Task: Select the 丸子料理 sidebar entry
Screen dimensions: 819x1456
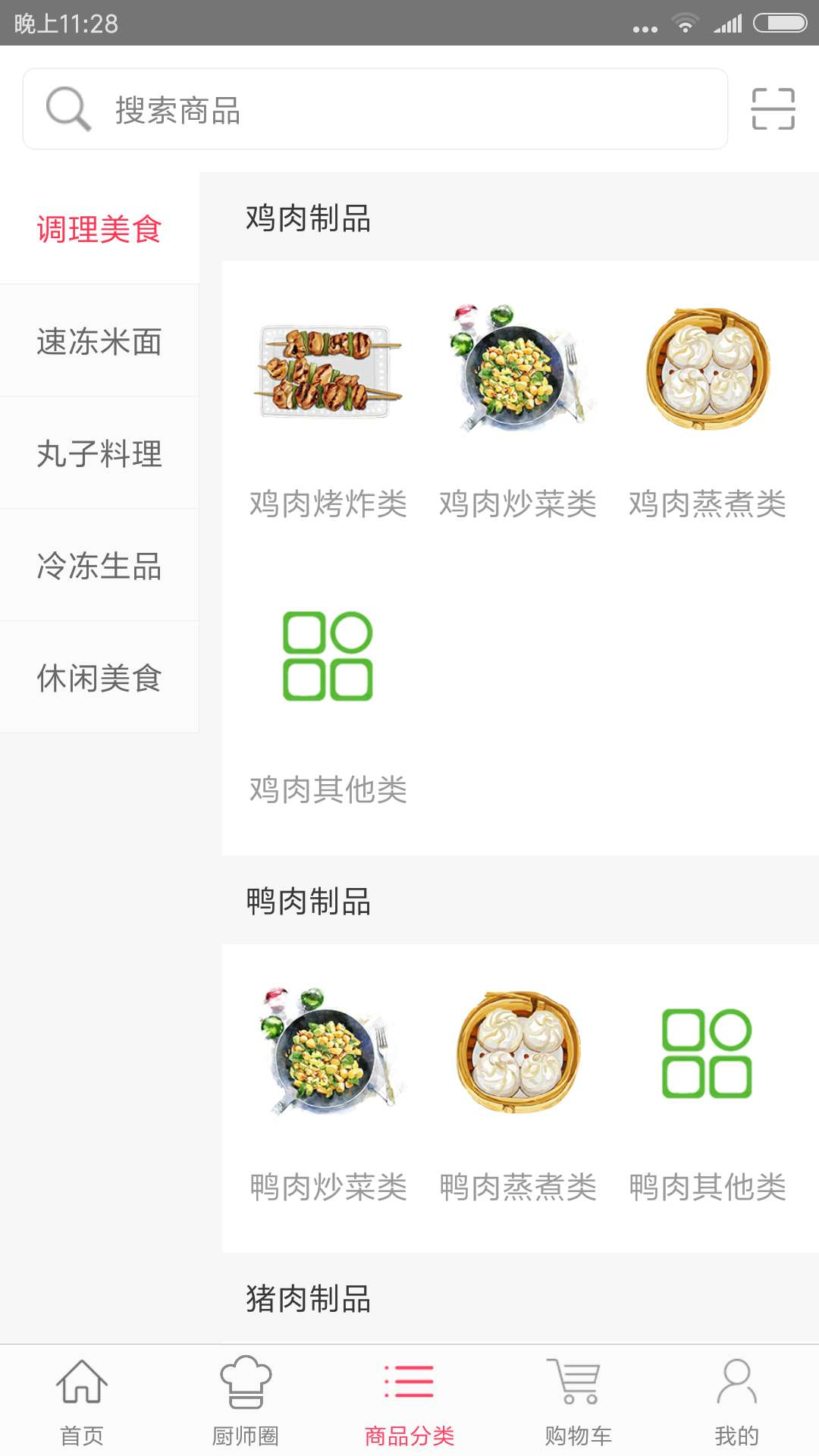Action: pos(99,453)
